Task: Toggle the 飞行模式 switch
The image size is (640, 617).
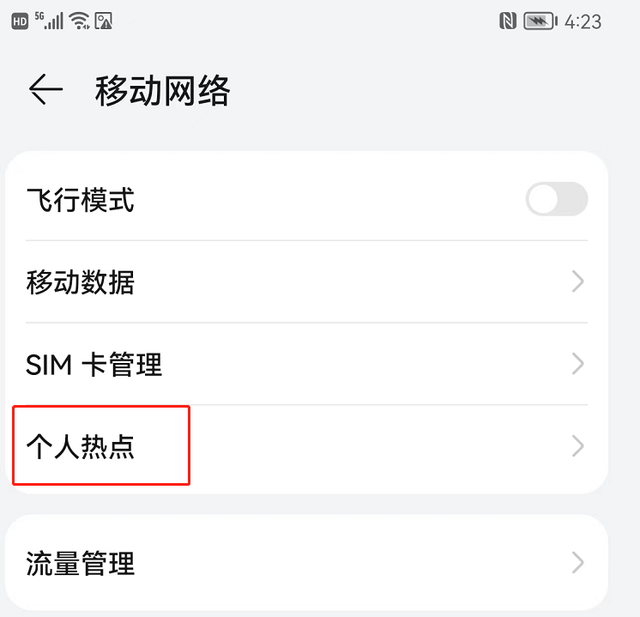Action: coord(556,199)
